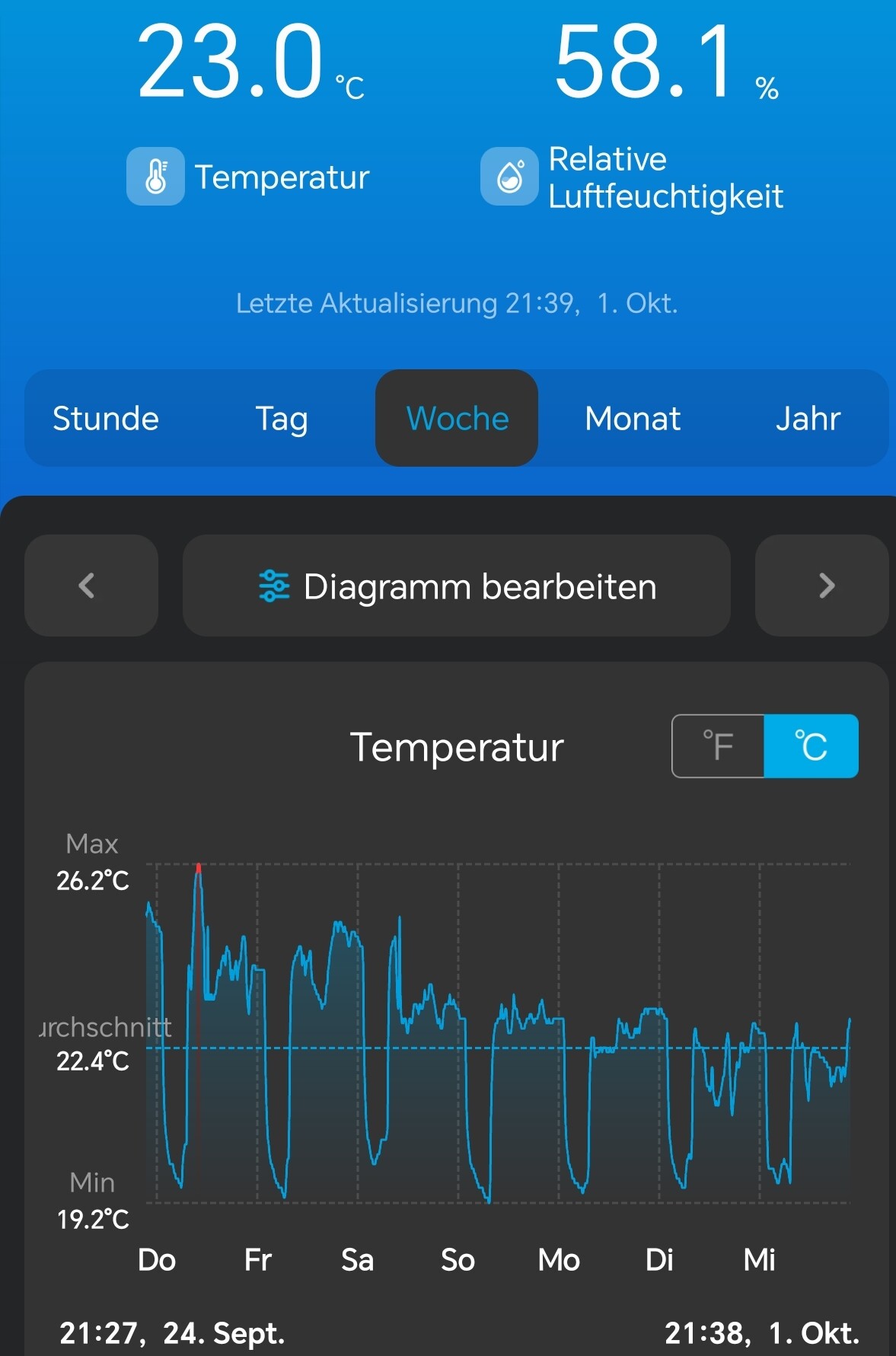
Task: Select the Woche tab
Action: (457, 419)
